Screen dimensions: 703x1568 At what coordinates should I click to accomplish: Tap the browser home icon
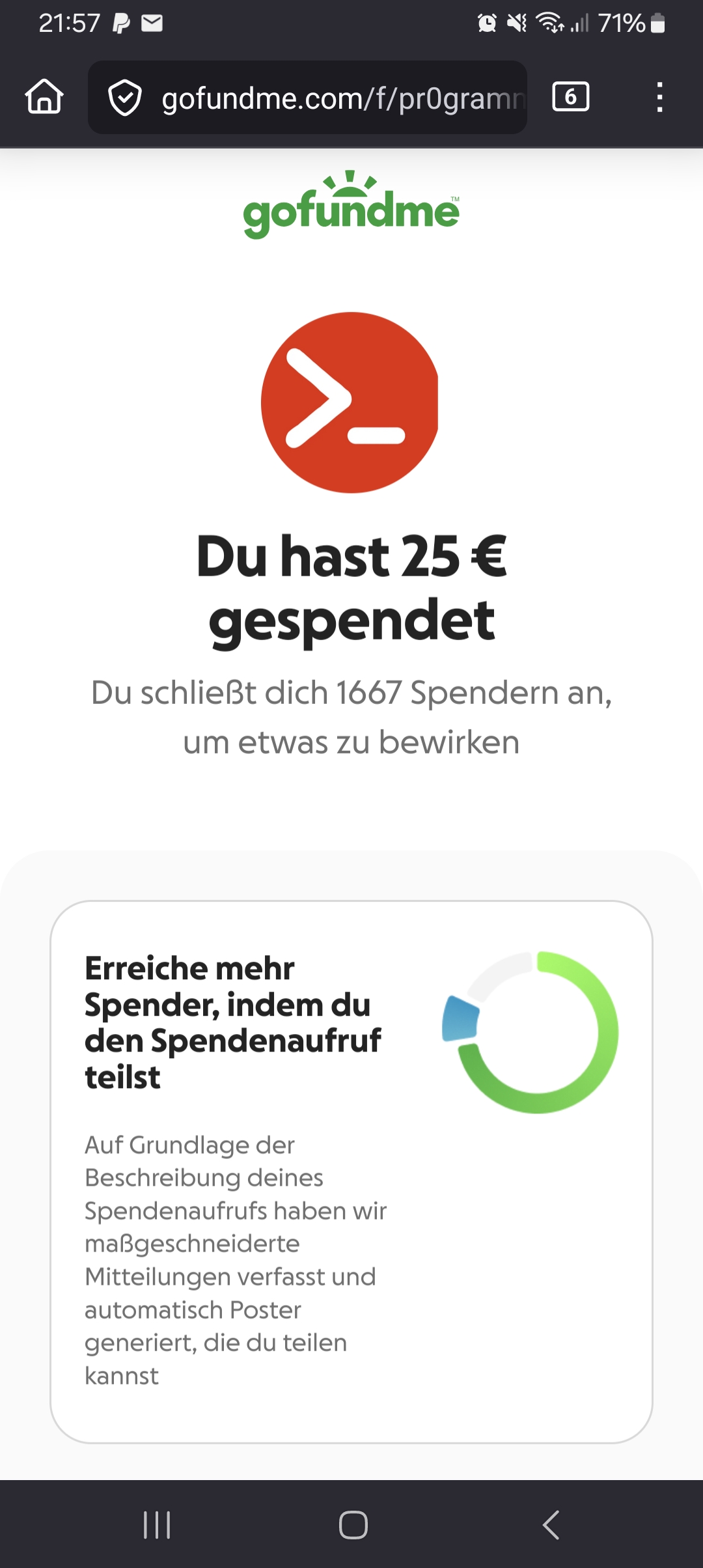(x=44, y=97)
